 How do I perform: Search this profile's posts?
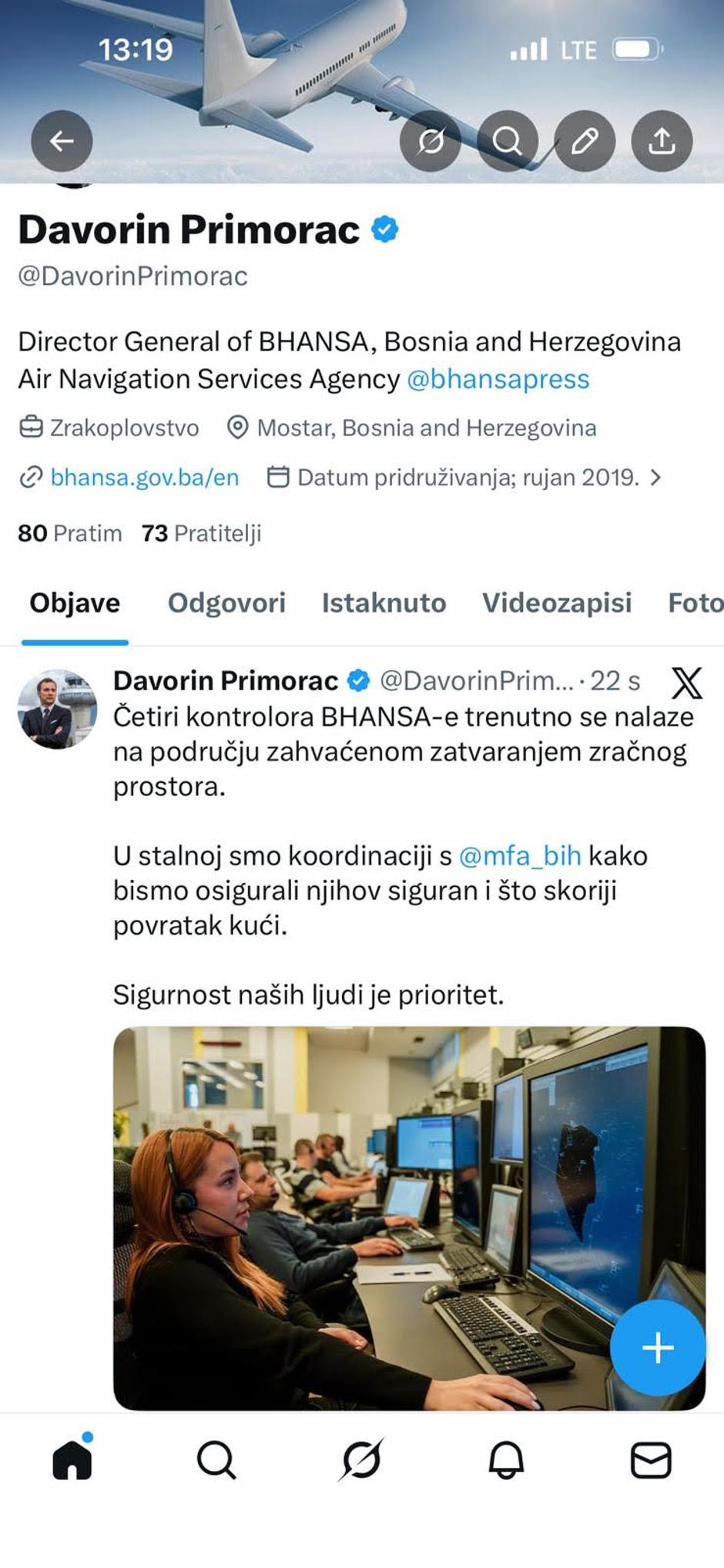pos(508,141)
